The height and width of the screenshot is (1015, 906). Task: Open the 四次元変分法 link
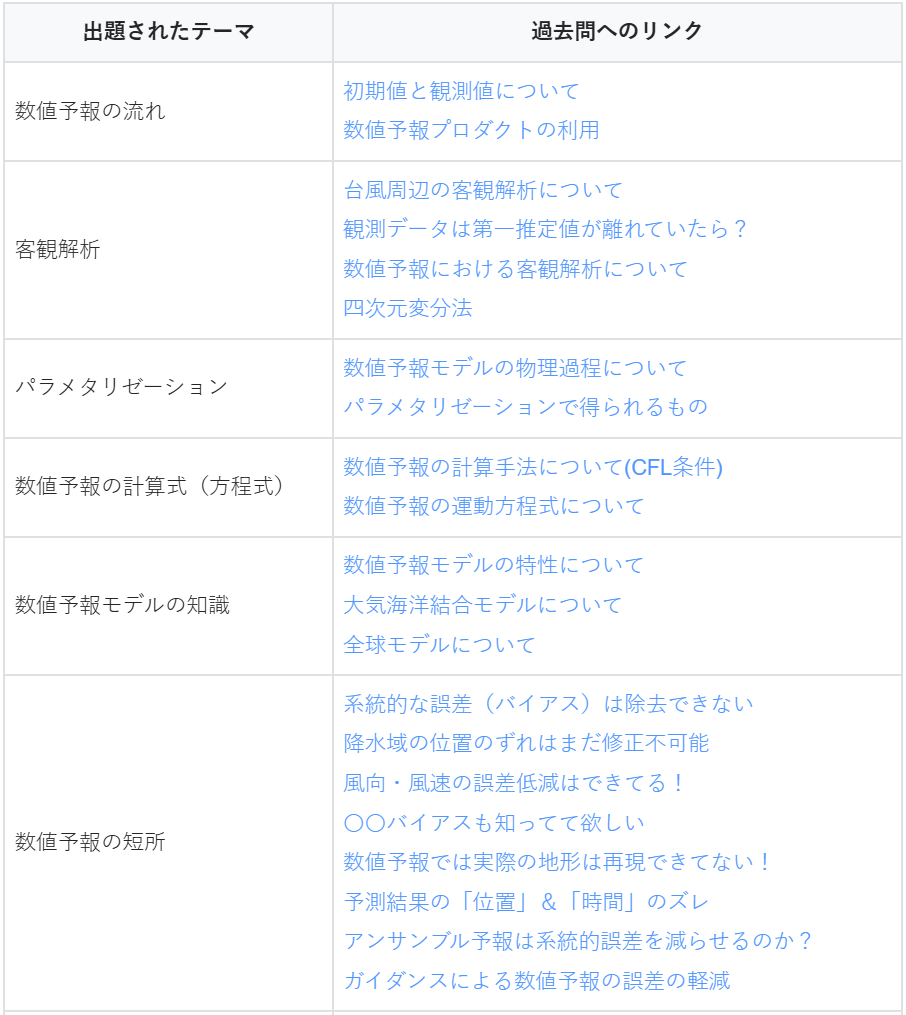[408, 308]
